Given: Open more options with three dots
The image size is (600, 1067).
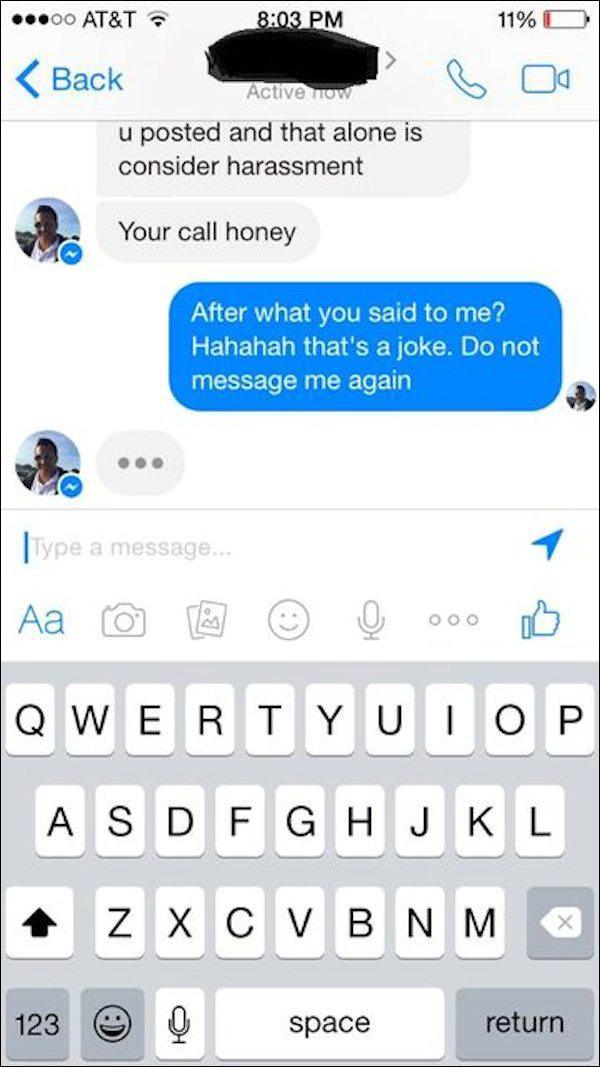Looking at the screenshot, I should [x=454, y=620].
